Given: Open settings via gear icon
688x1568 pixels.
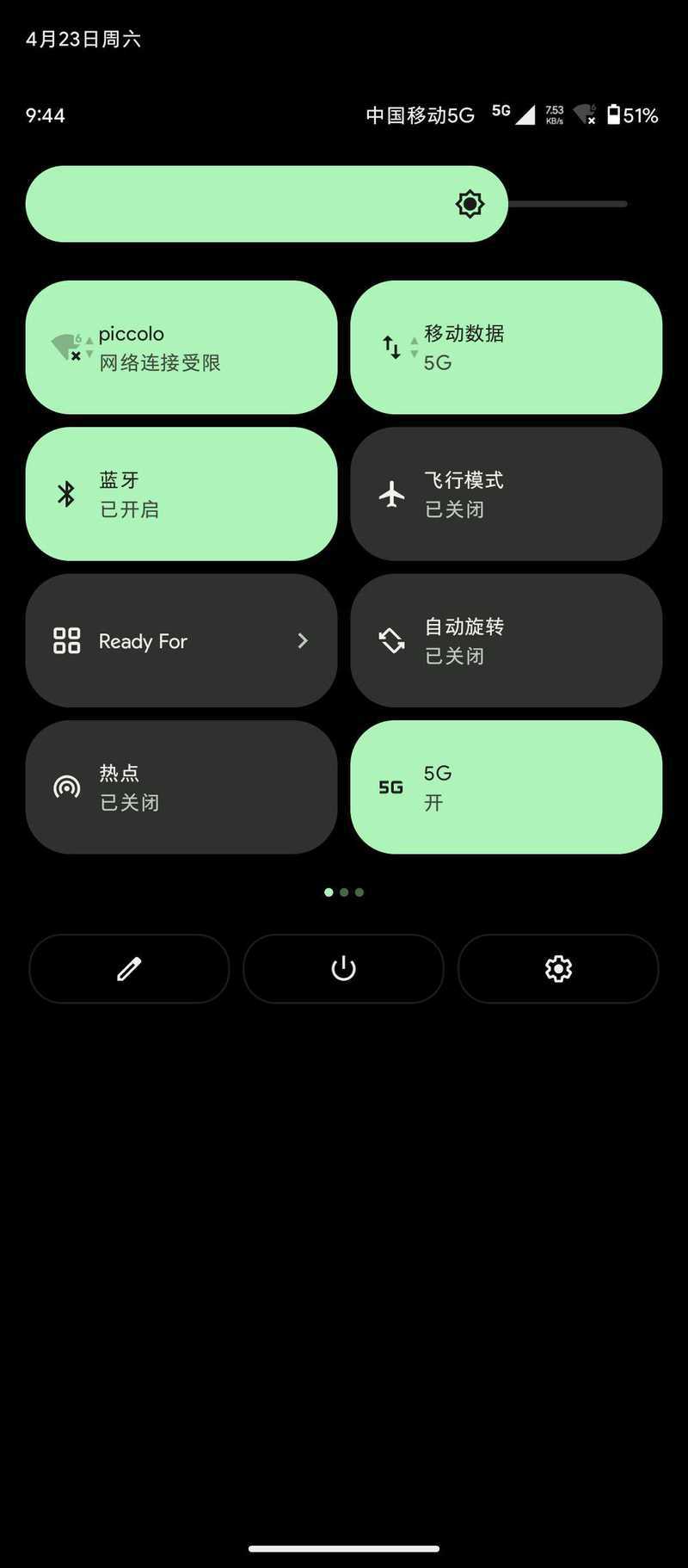Looking at the screenshot, I should tap(558, 968).
